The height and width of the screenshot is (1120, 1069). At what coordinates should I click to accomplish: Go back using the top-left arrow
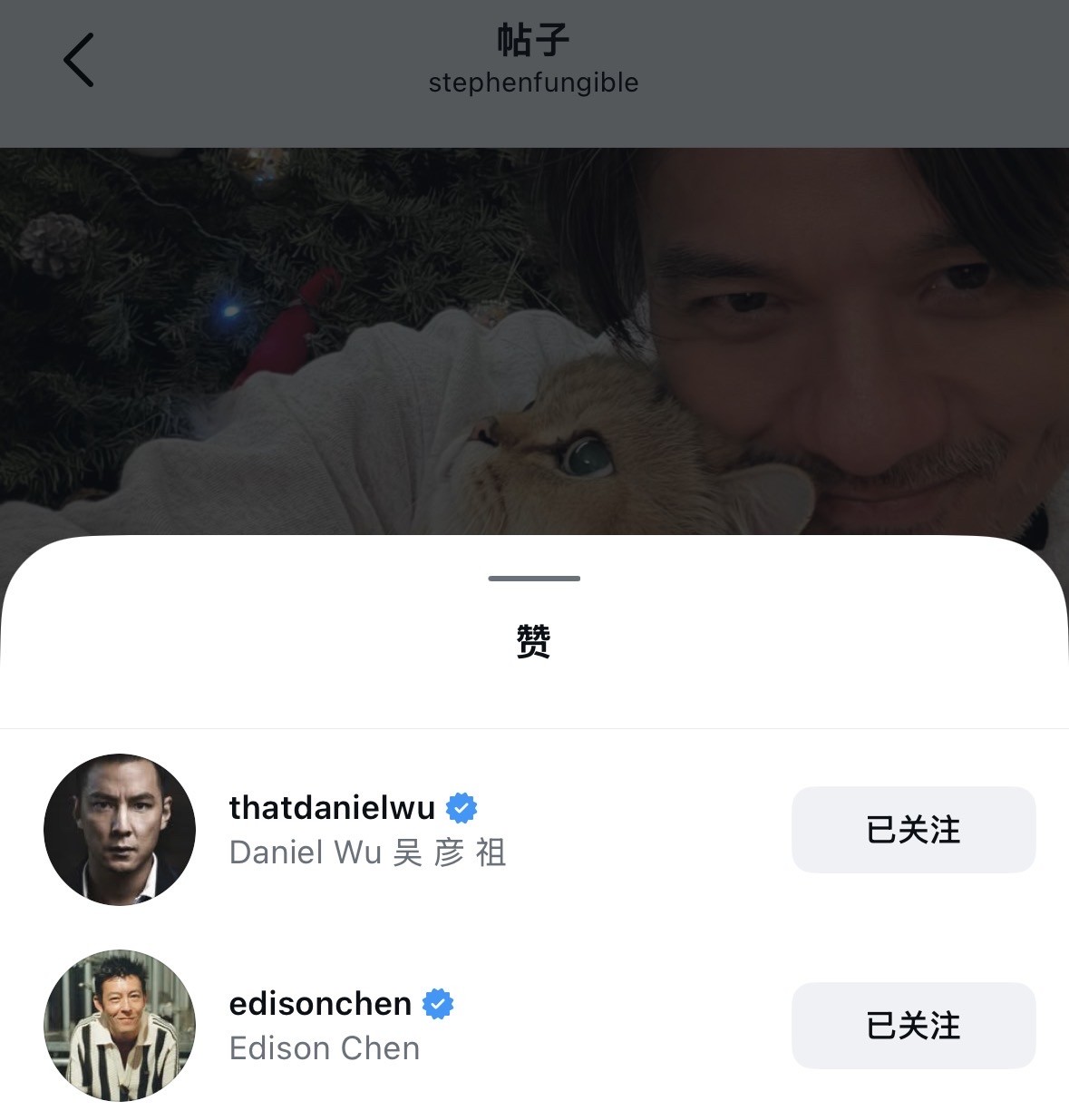pyautogui.click(x=79, y=60)
